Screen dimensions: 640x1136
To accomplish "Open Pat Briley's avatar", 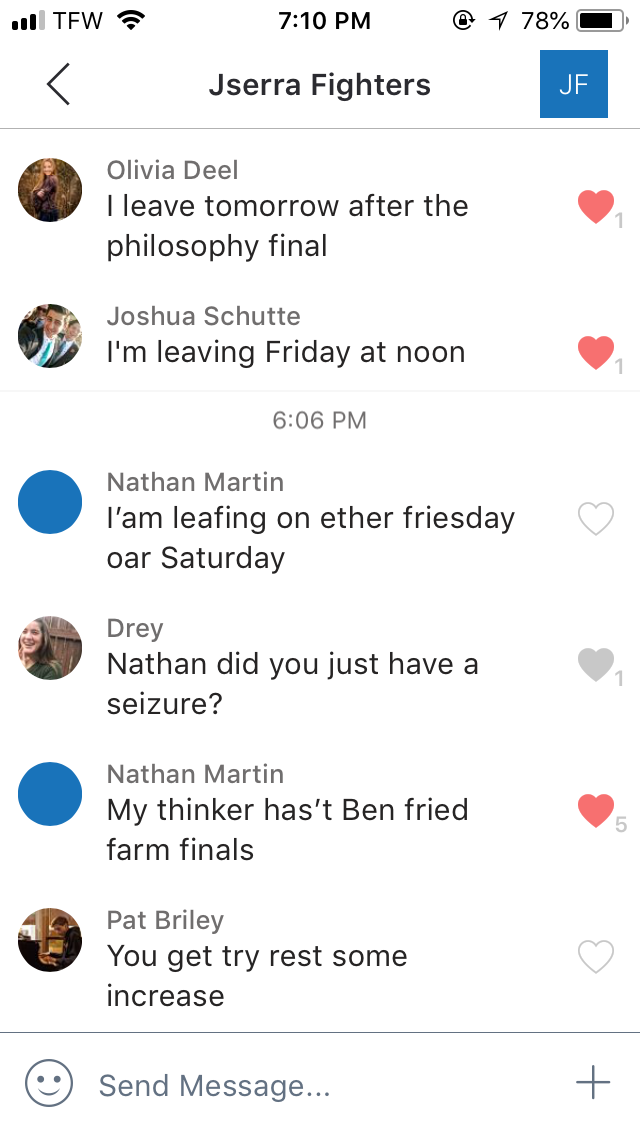I will click(50, 940).
